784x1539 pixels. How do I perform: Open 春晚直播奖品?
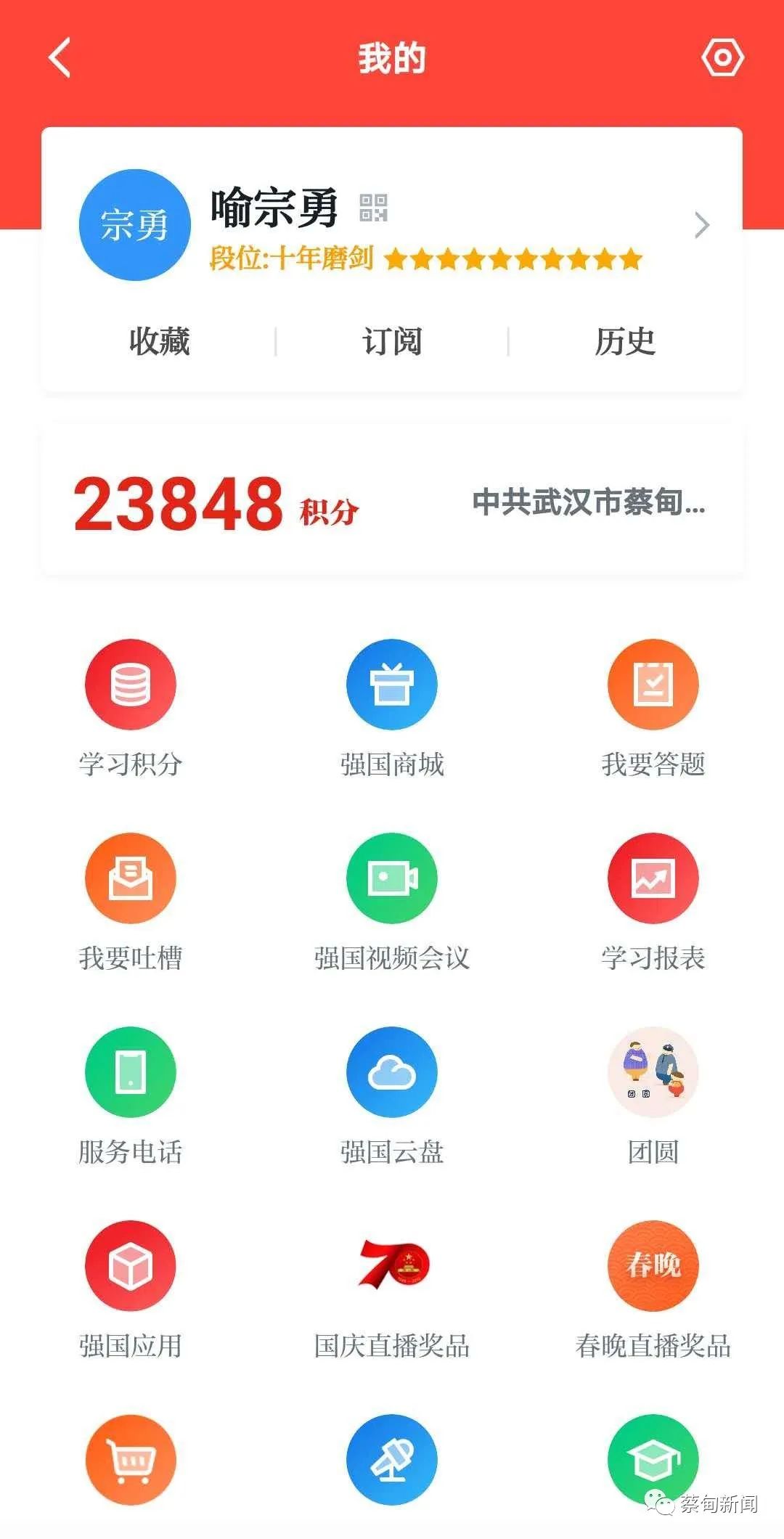pyautogui.click(x=653, y=1266)
